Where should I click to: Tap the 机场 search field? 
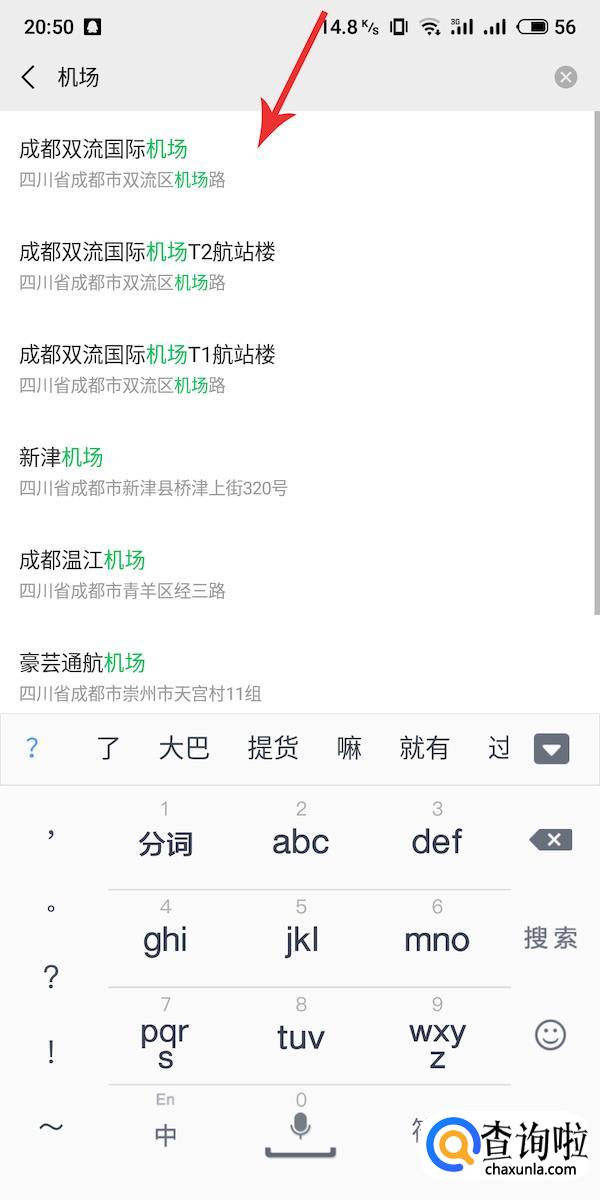[300, 78]
